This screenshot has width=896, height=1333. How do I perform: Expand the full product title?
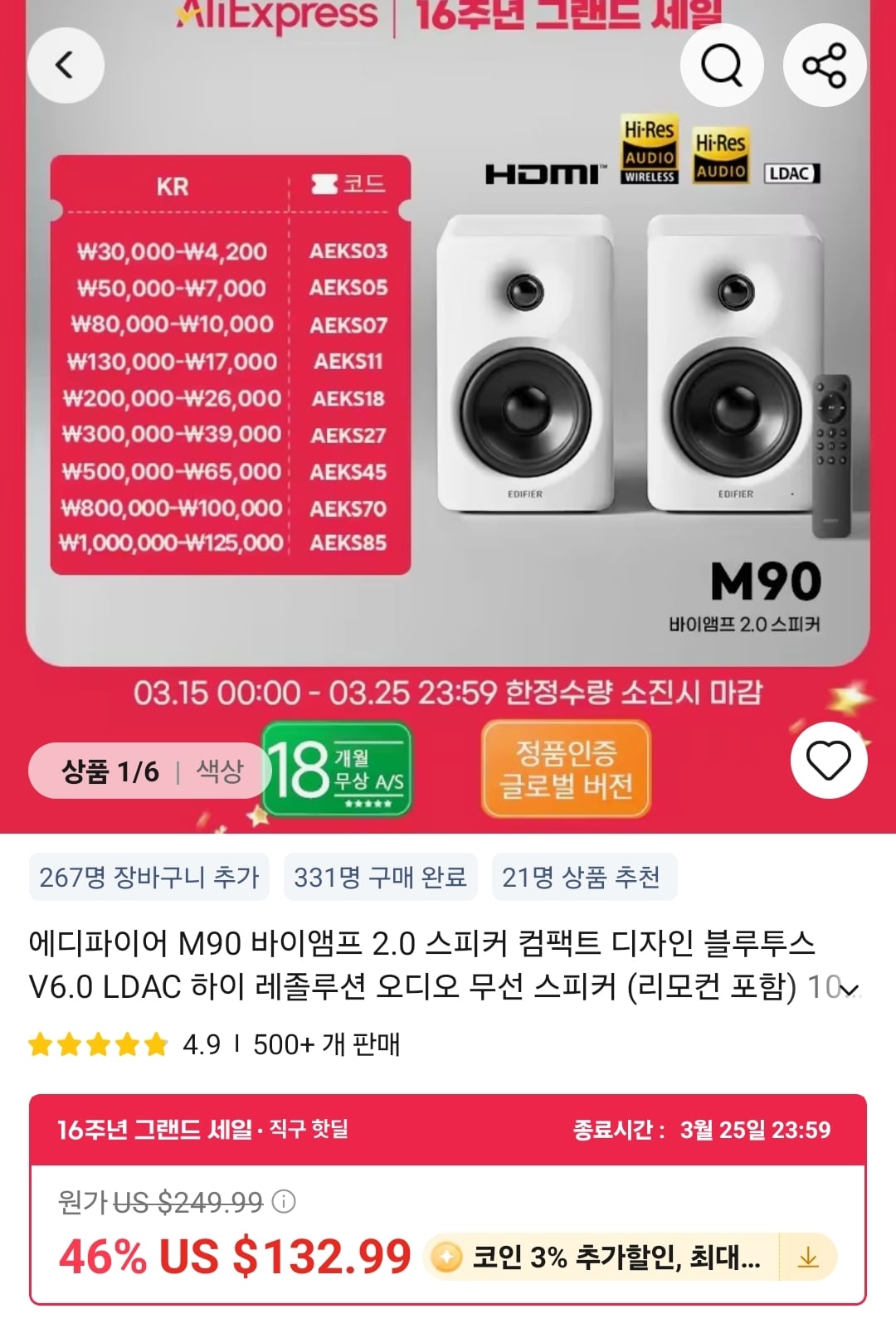[x=849, y=988]
